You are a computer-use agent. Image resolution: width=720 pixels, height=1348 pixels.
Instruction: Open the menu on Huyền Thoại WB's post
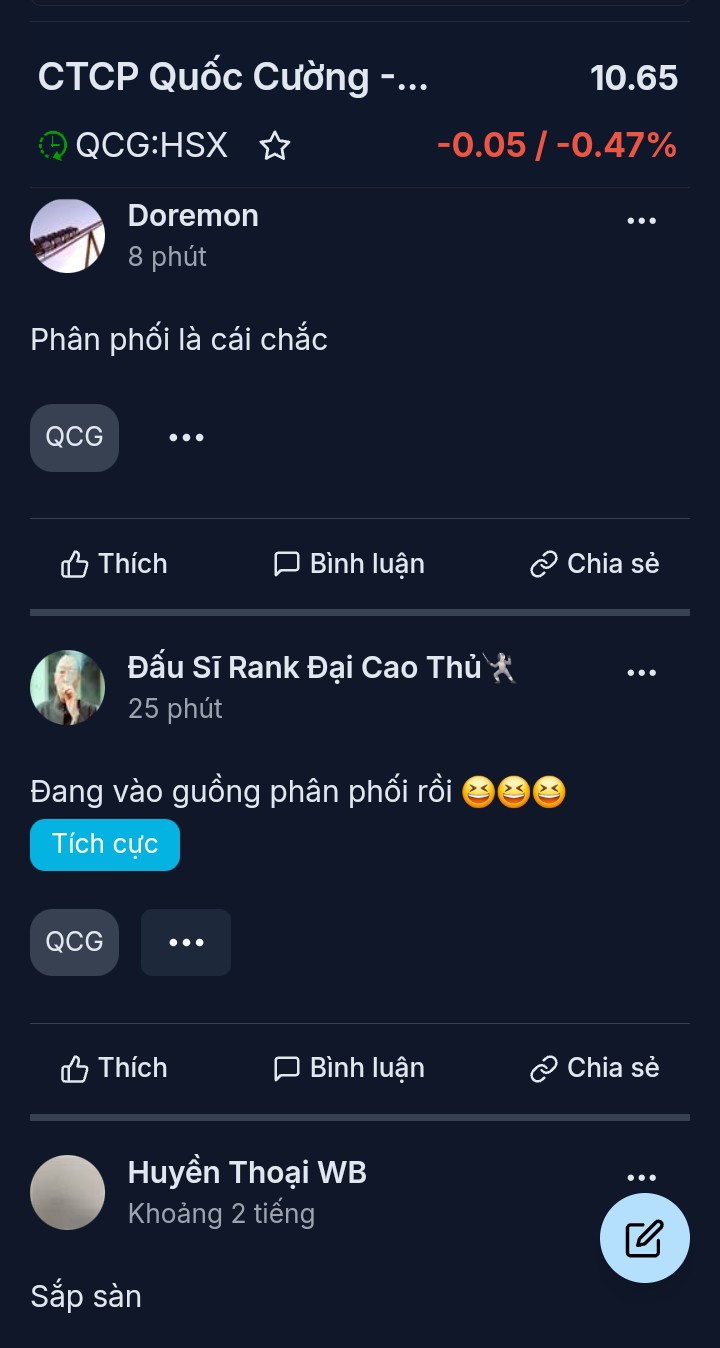(x=641, y=1177)
